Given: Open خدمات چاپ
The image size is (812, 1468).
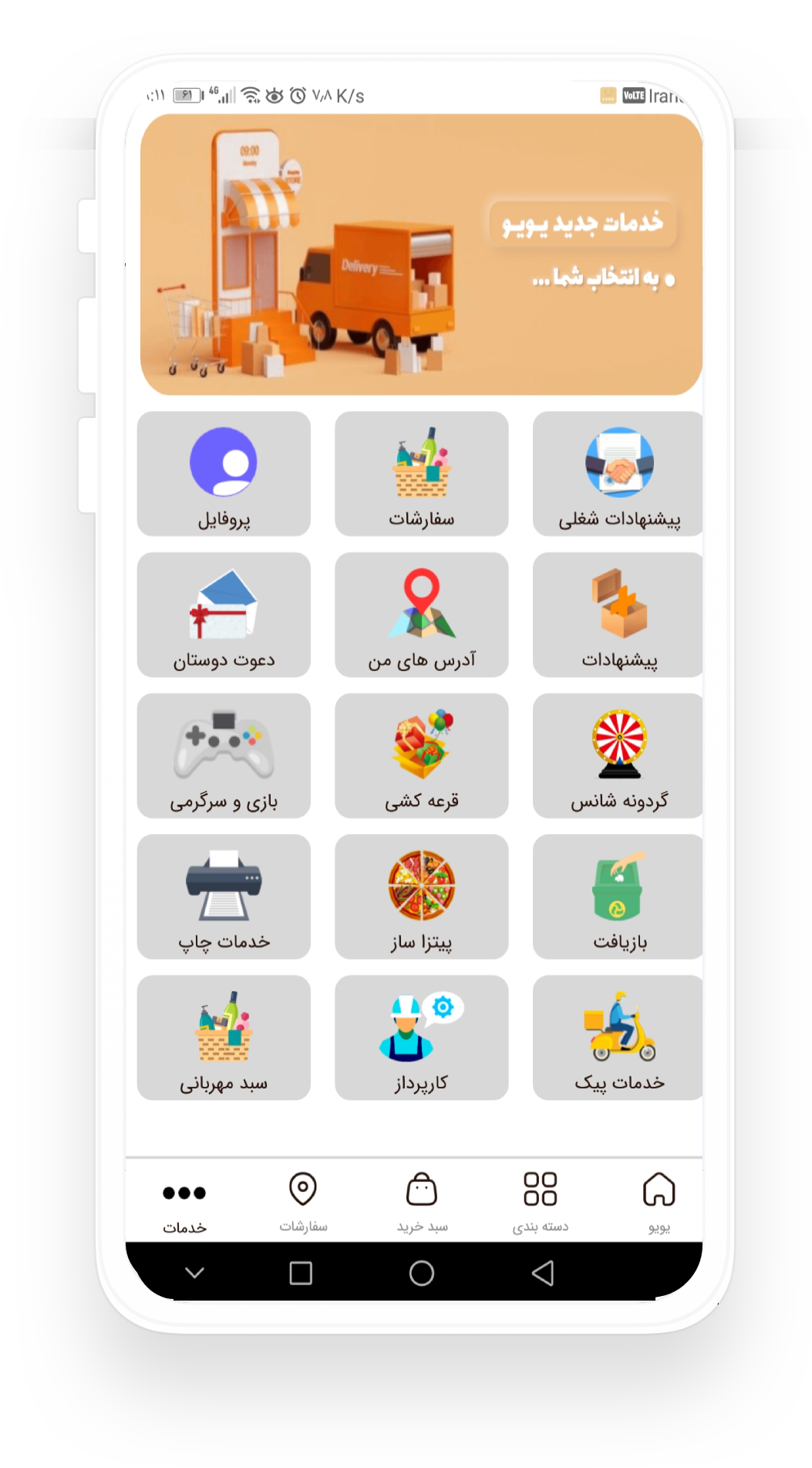Looking at the screenshot, I should pyautogui.click(x=224, y=896).
